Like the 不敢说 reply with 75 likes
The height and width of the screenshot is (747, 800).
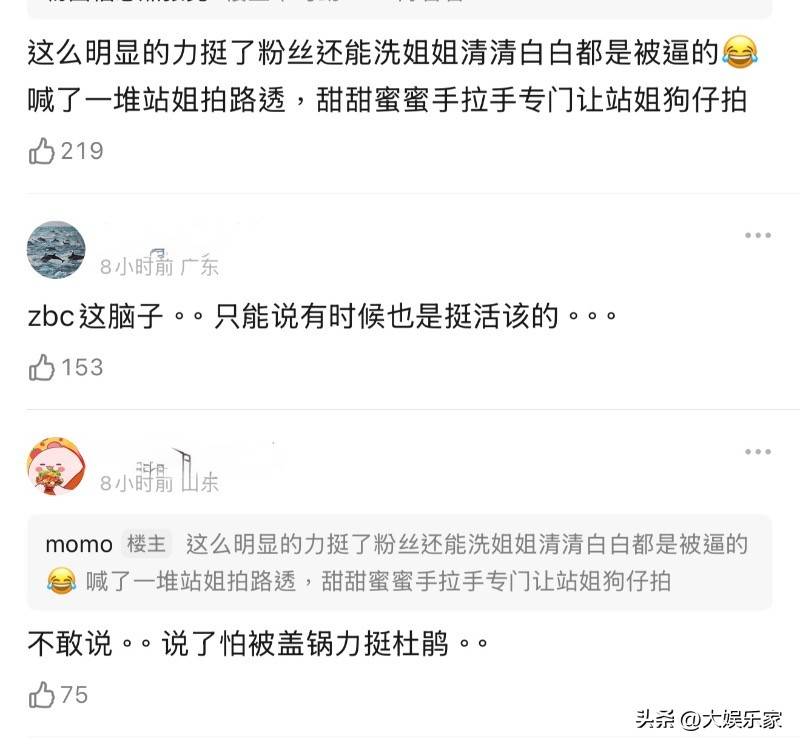(x=42, y=695)
